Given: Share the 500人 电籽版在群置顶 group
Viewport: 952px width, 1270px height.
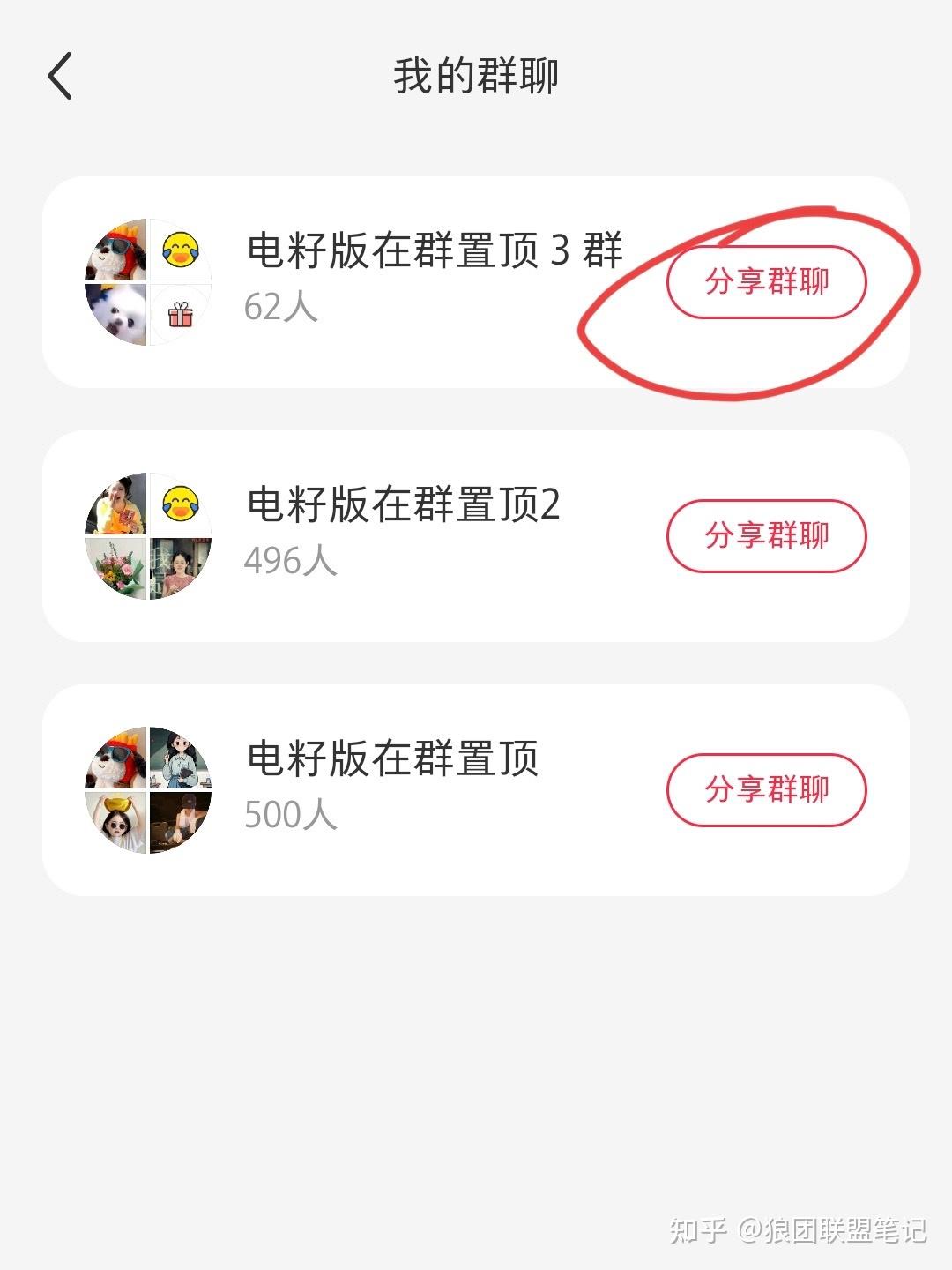Looking at the screenshot, I should (766, 789).
